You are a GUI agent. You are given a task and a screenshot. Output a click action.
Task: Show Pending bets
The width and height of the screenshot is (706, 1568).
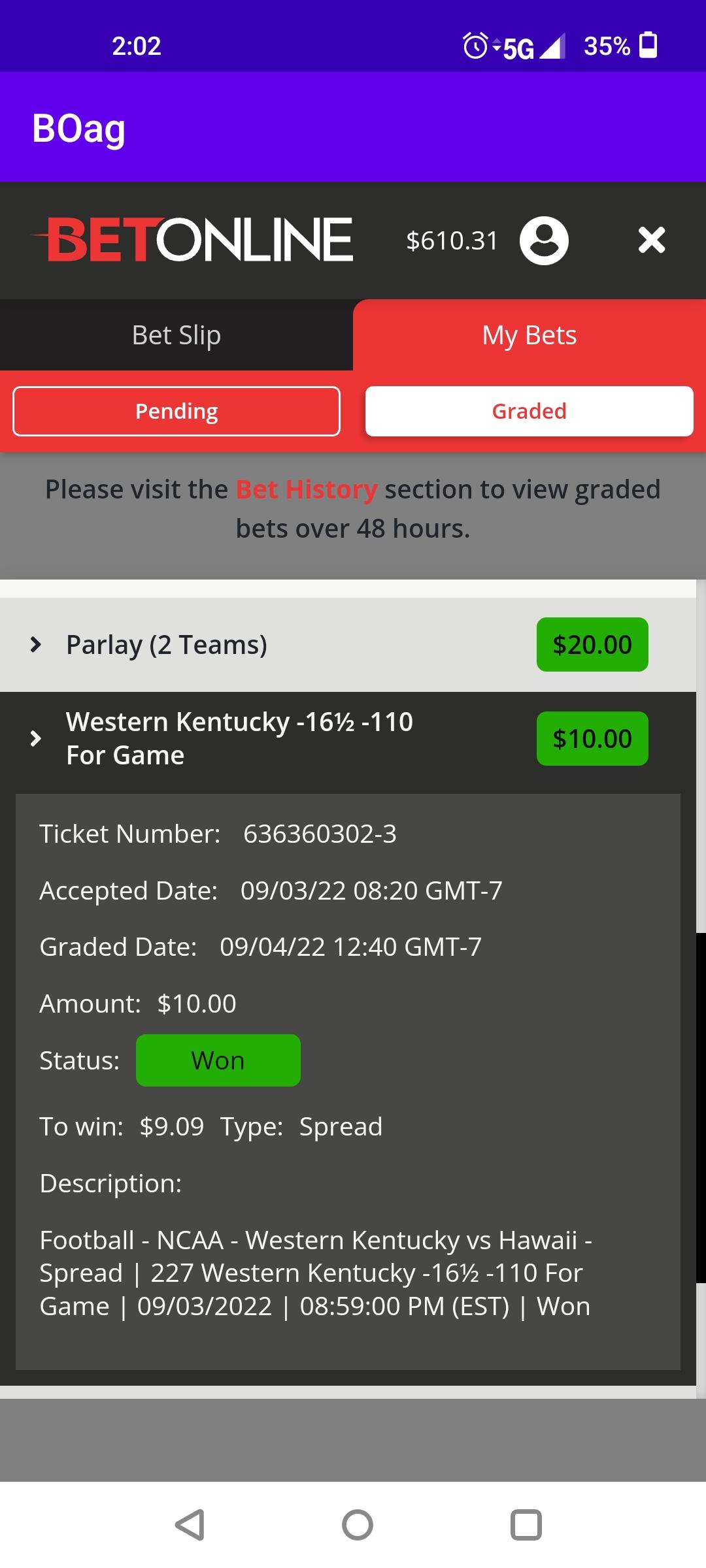[176, 411]
